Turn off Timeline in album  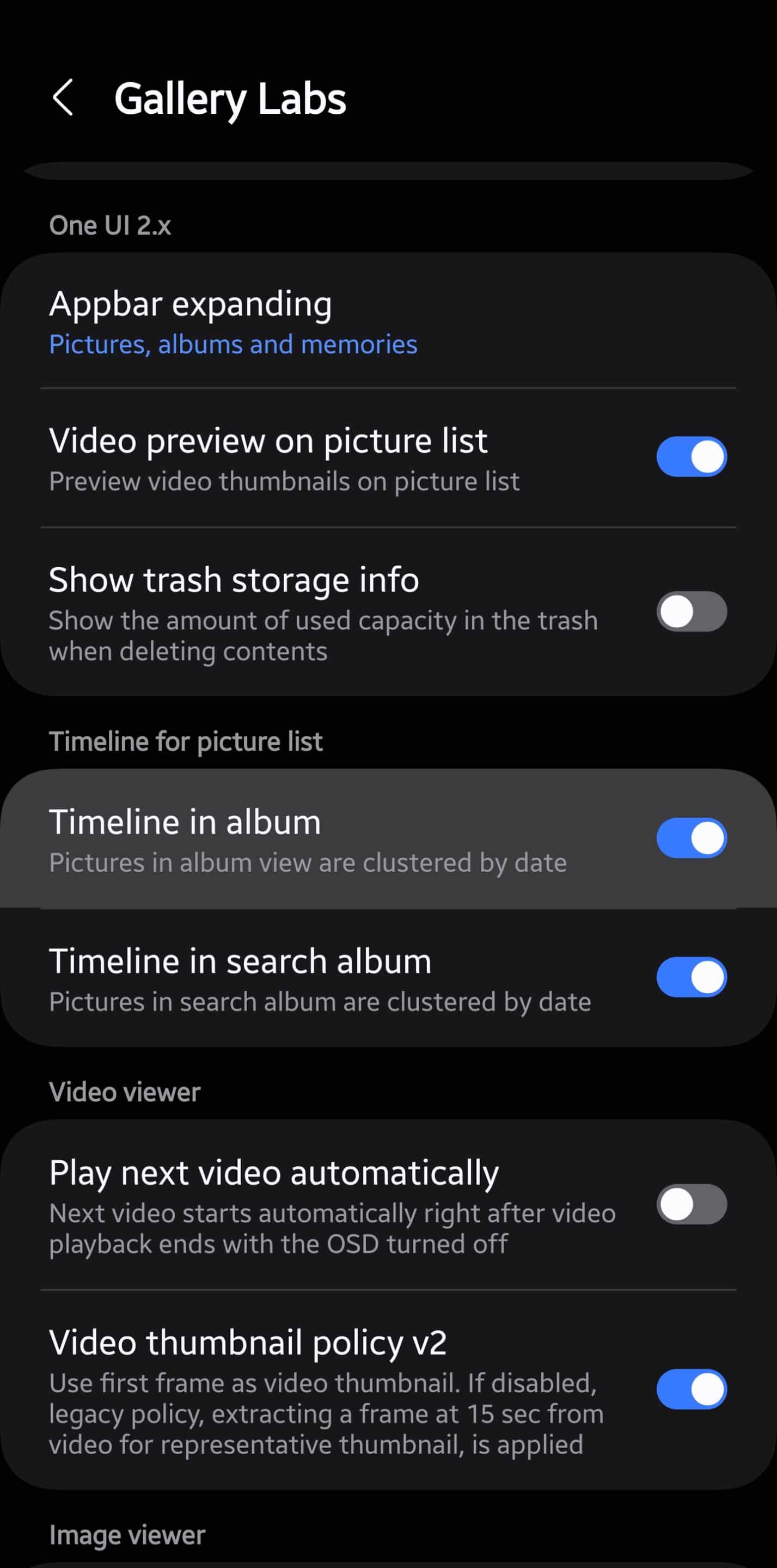coord(691,838)
